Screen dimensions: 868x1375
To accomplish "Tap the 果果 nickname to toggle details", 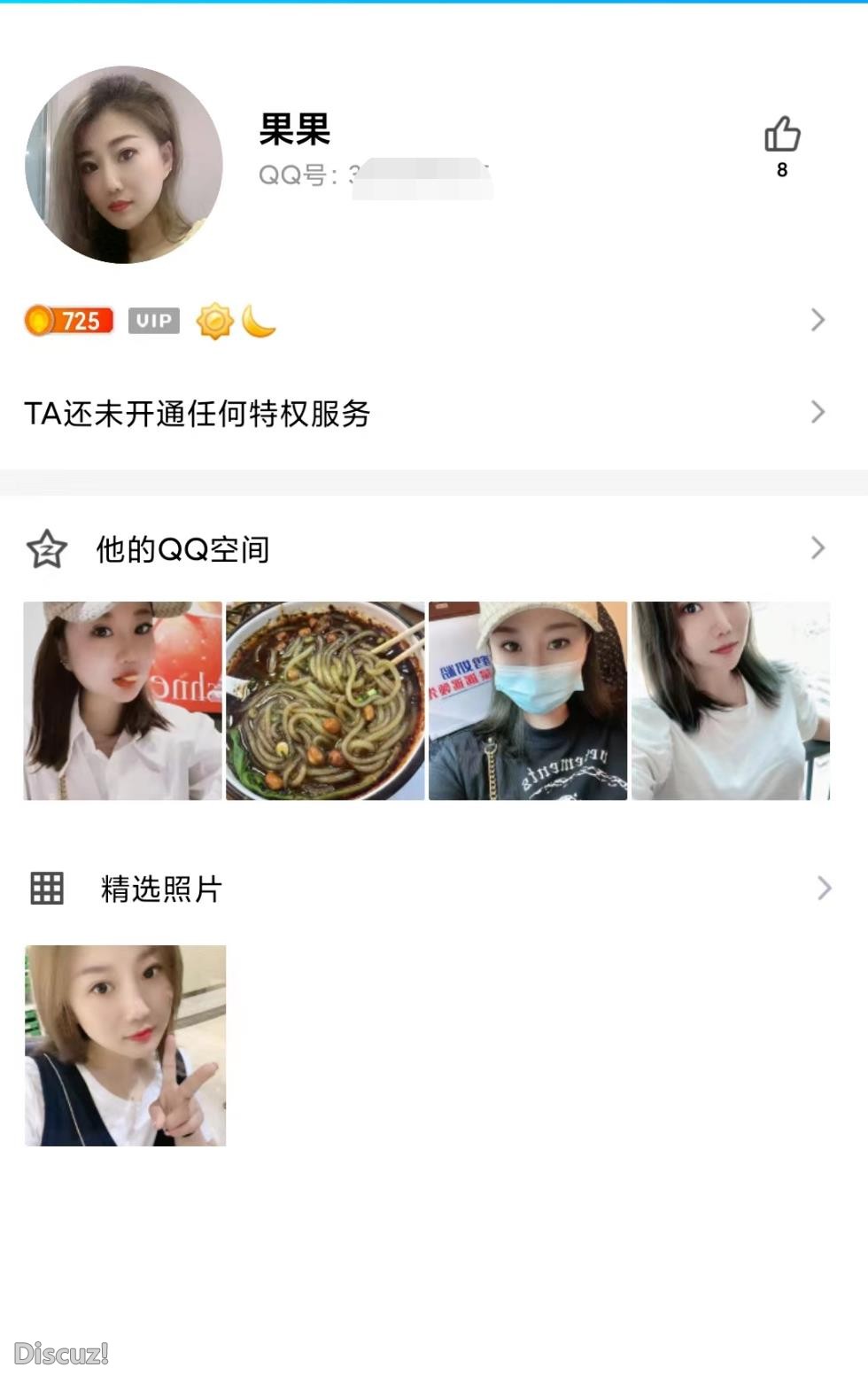I will pos(294,131).
